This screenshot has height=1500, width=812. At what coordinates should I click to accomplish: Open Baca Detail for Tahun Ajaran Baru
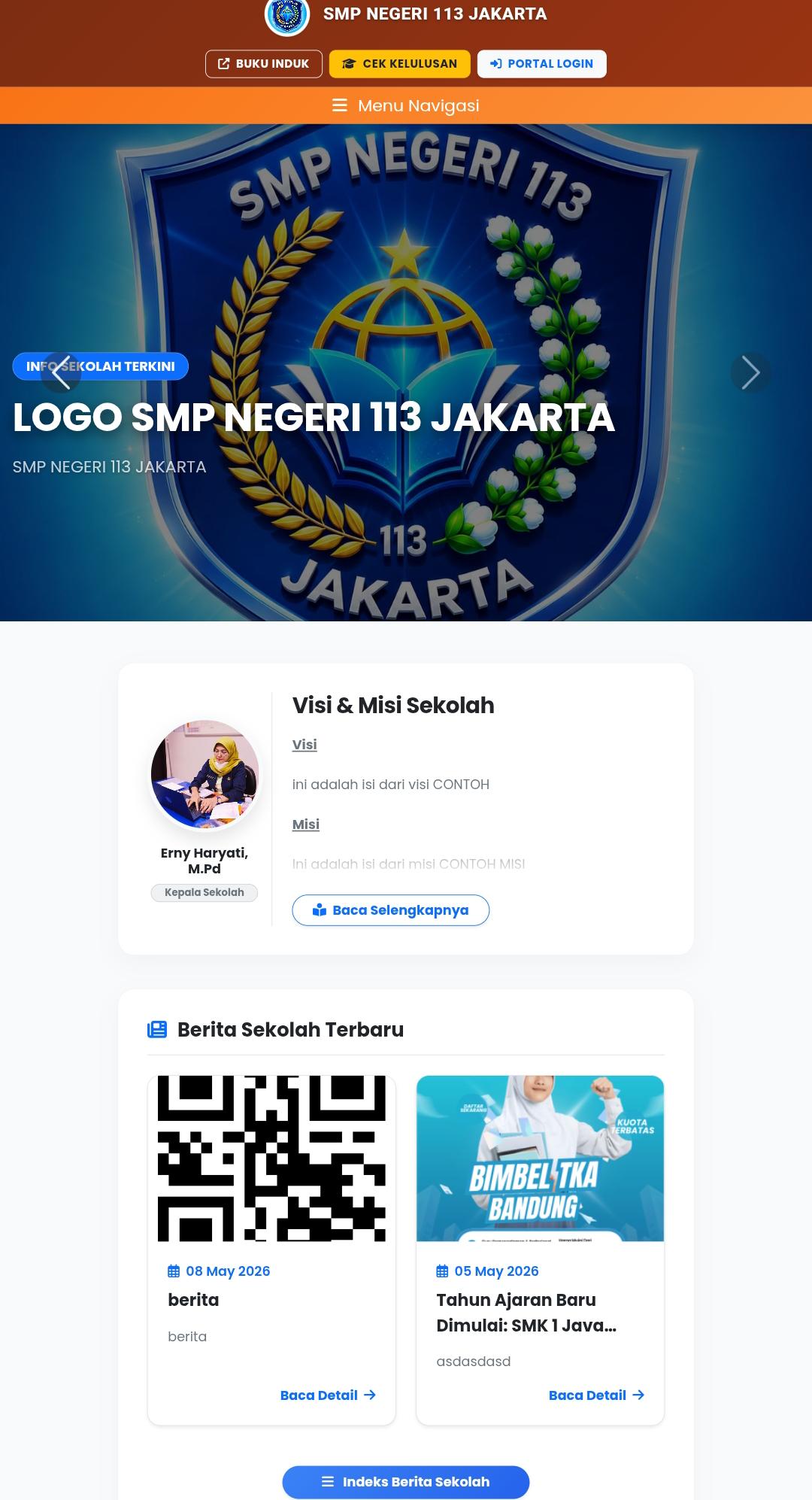tap(596, 1395)
